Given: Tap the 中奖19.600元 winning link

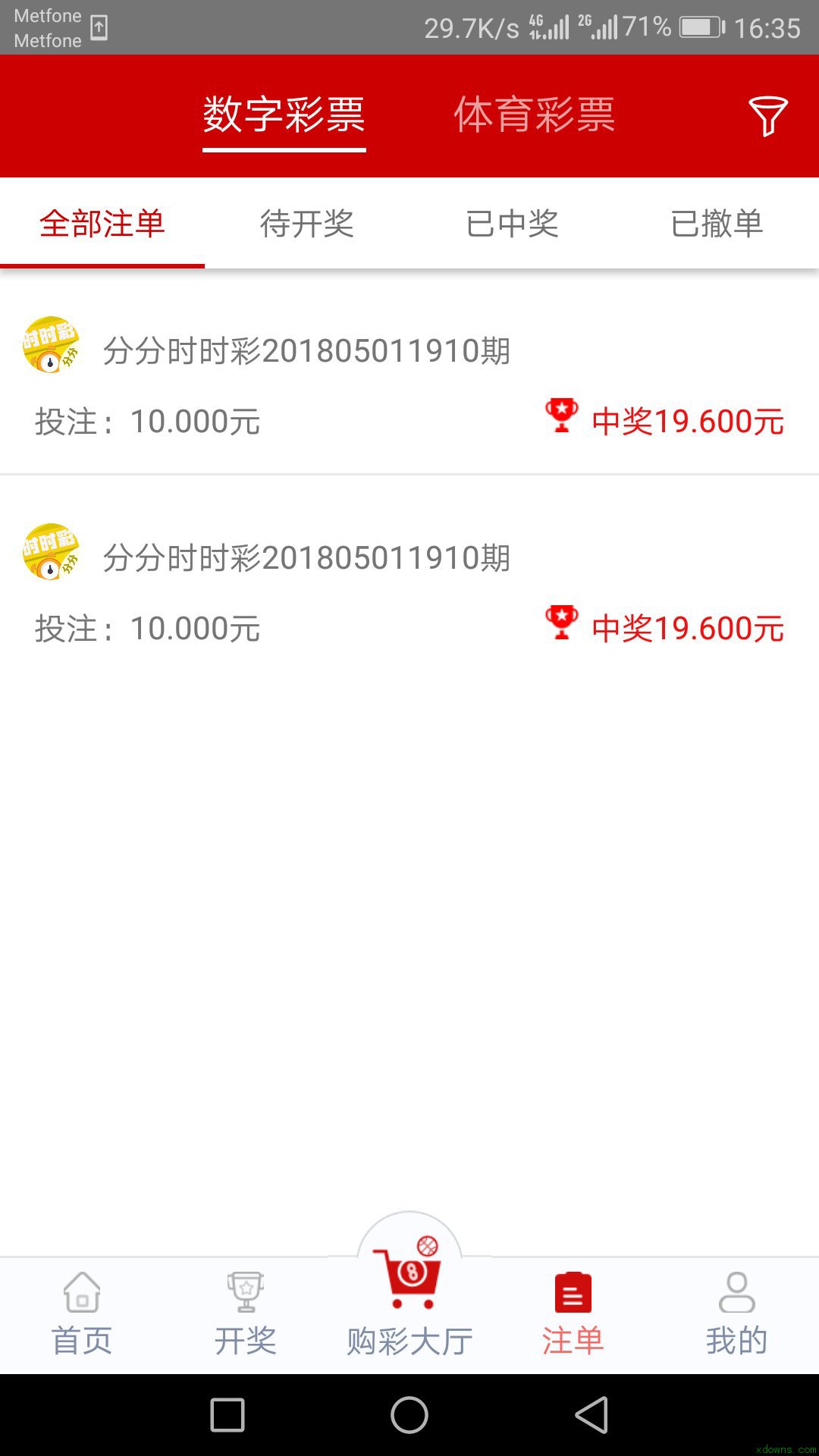Looking at the screenshot, I should [x=686, y=421].
